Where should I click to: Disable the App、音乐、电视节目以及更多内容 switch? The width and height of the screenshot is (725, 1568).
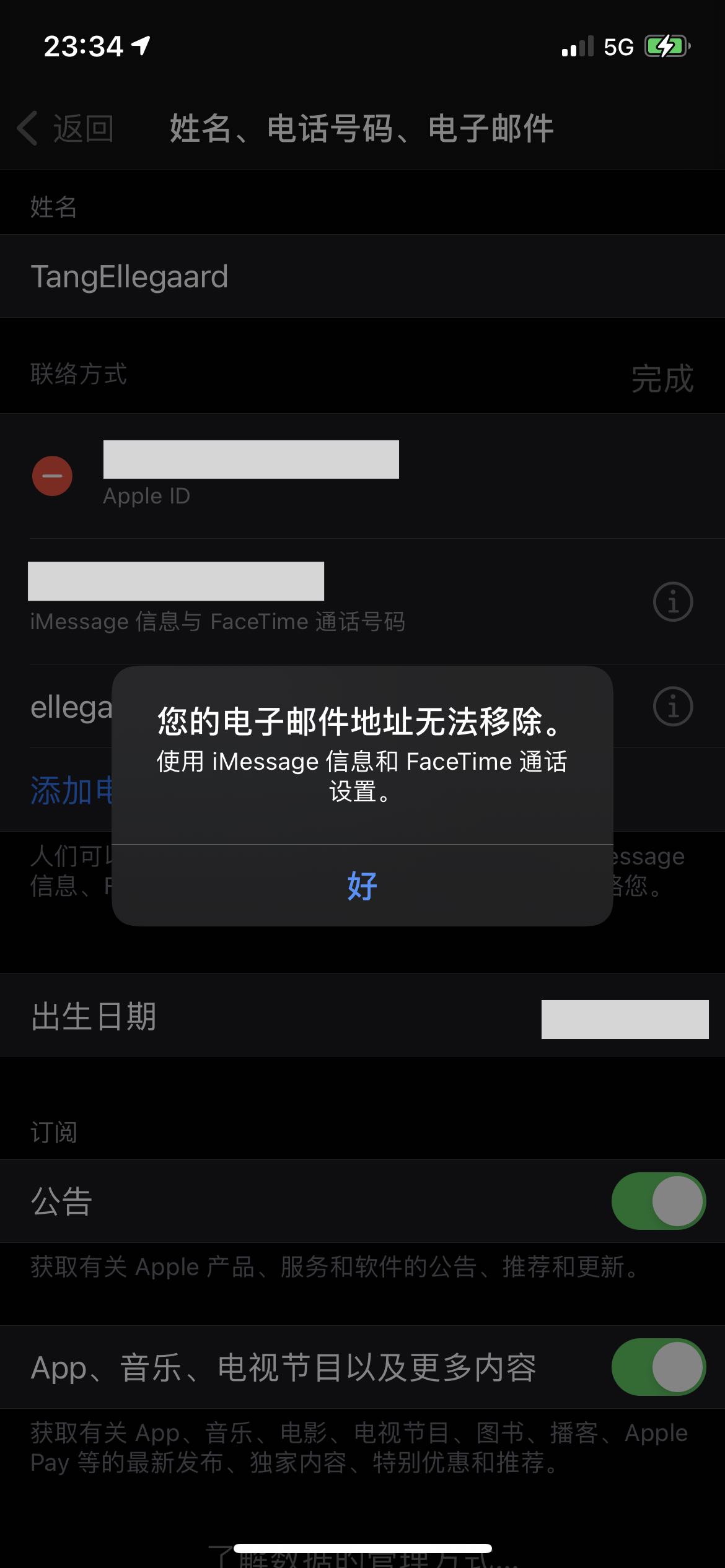click(658, 1367)
